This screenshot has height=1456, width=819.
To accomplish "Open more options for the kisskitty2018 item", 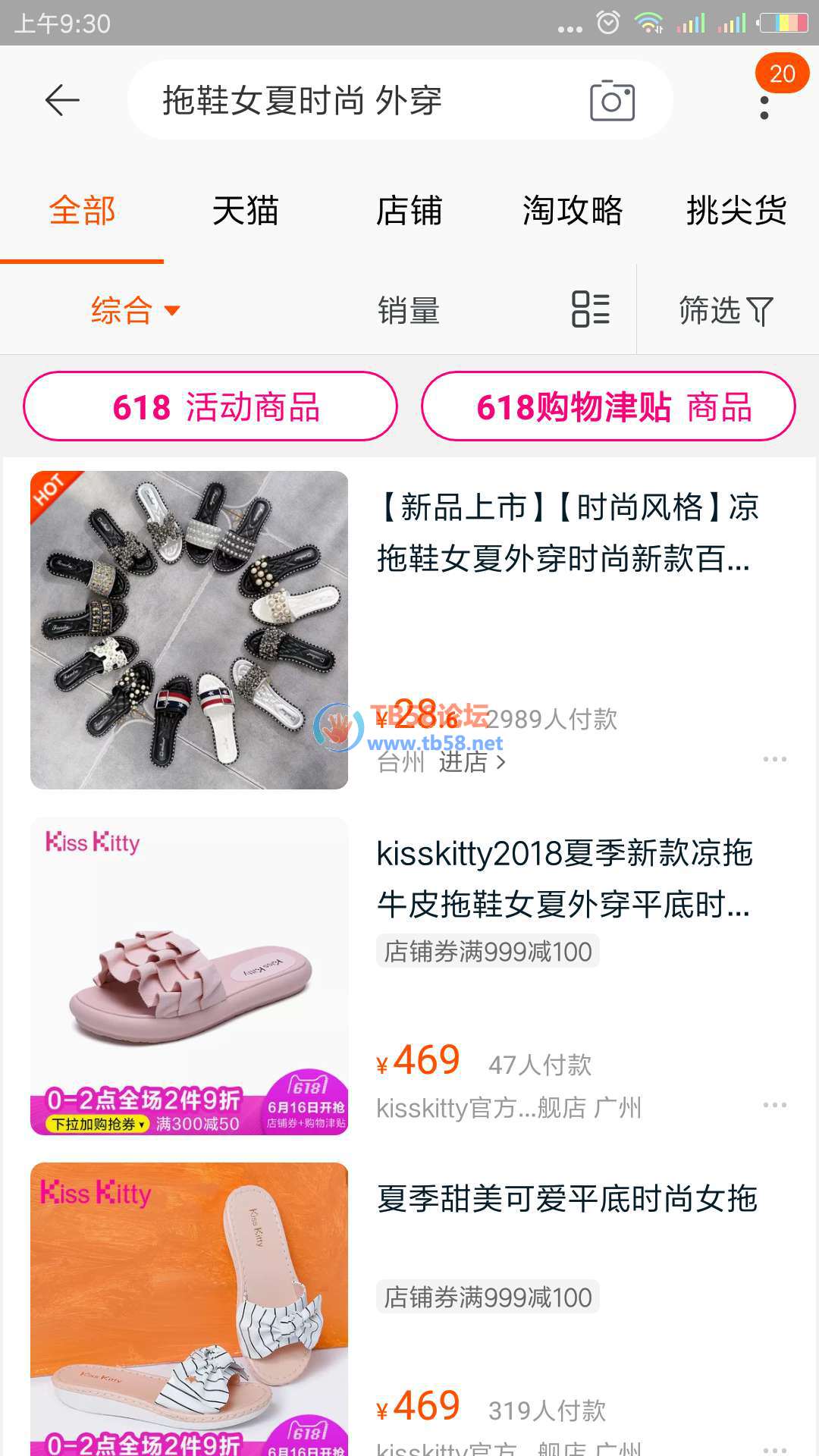I will pos(774,1105).
